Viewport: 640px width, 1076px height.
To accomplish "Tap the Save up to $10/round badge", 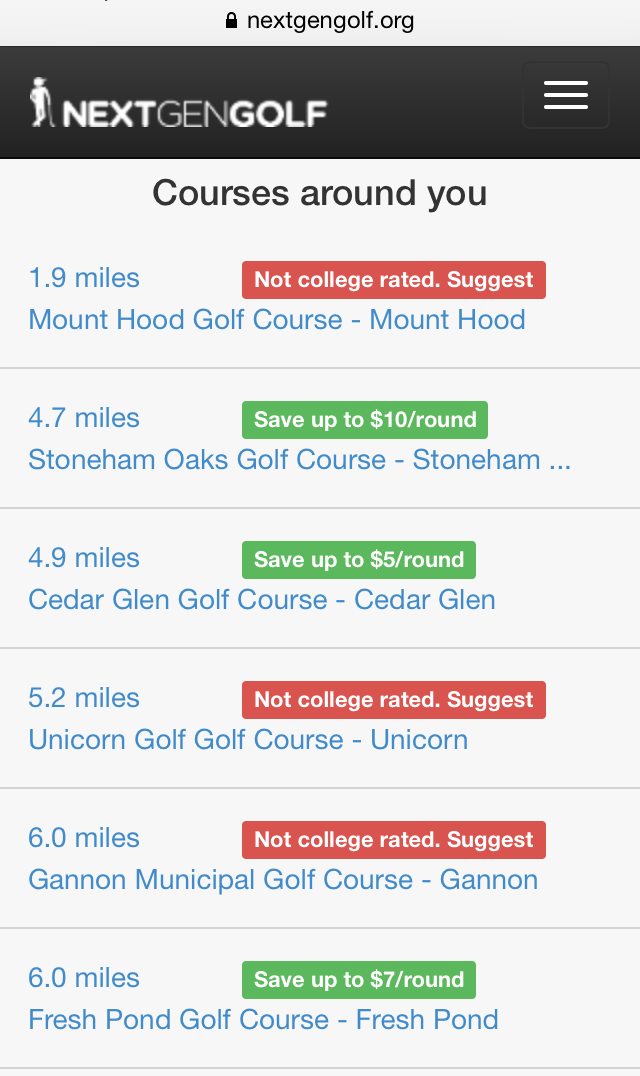I will 365,420.
